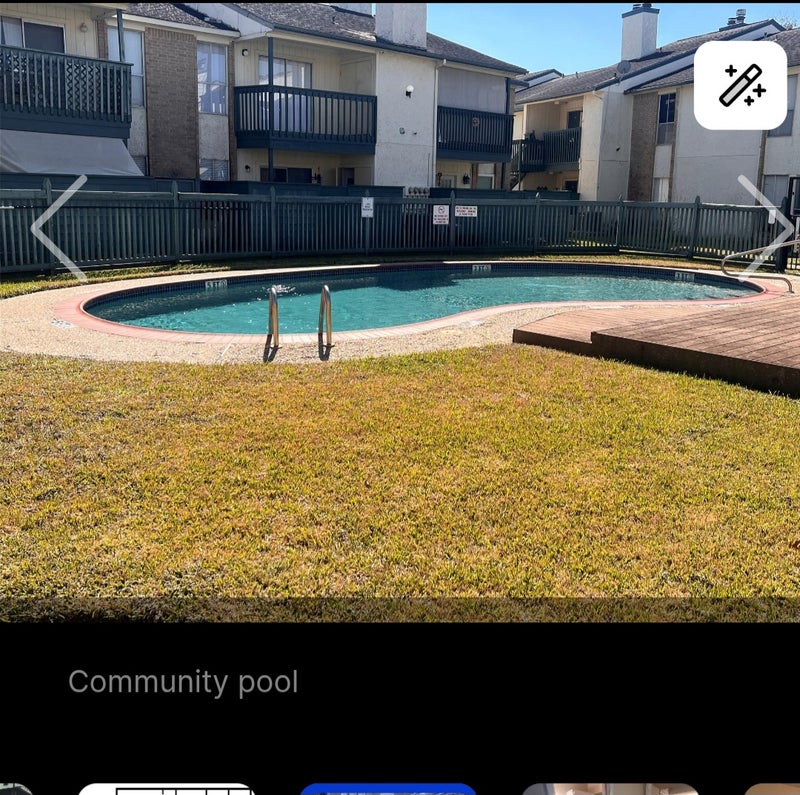Select the white floor plan thumbnail
800x795 pixels.
click(166, 789)
